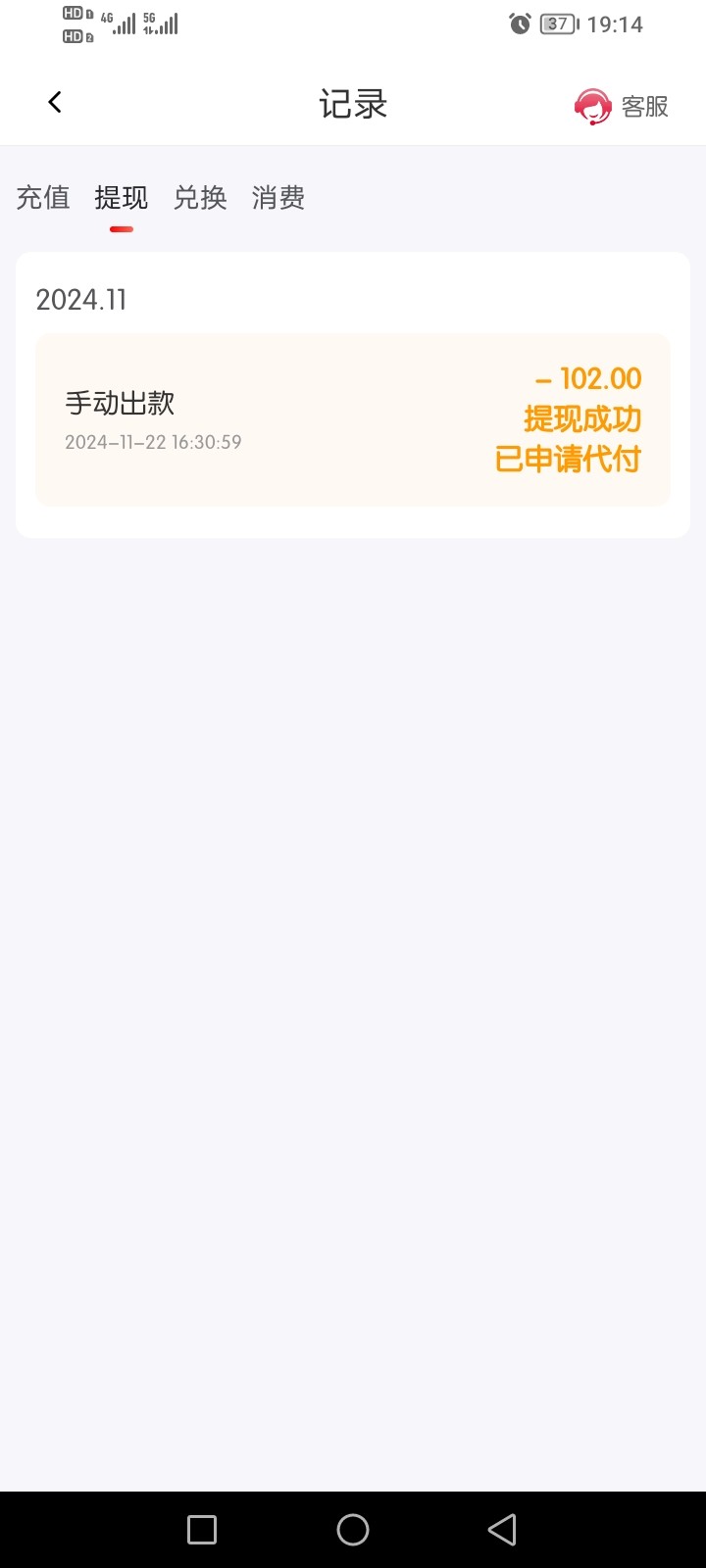This screenshot has height=1568, width=706.
Task: Tap the system home button
Action: coord(353,1530)
